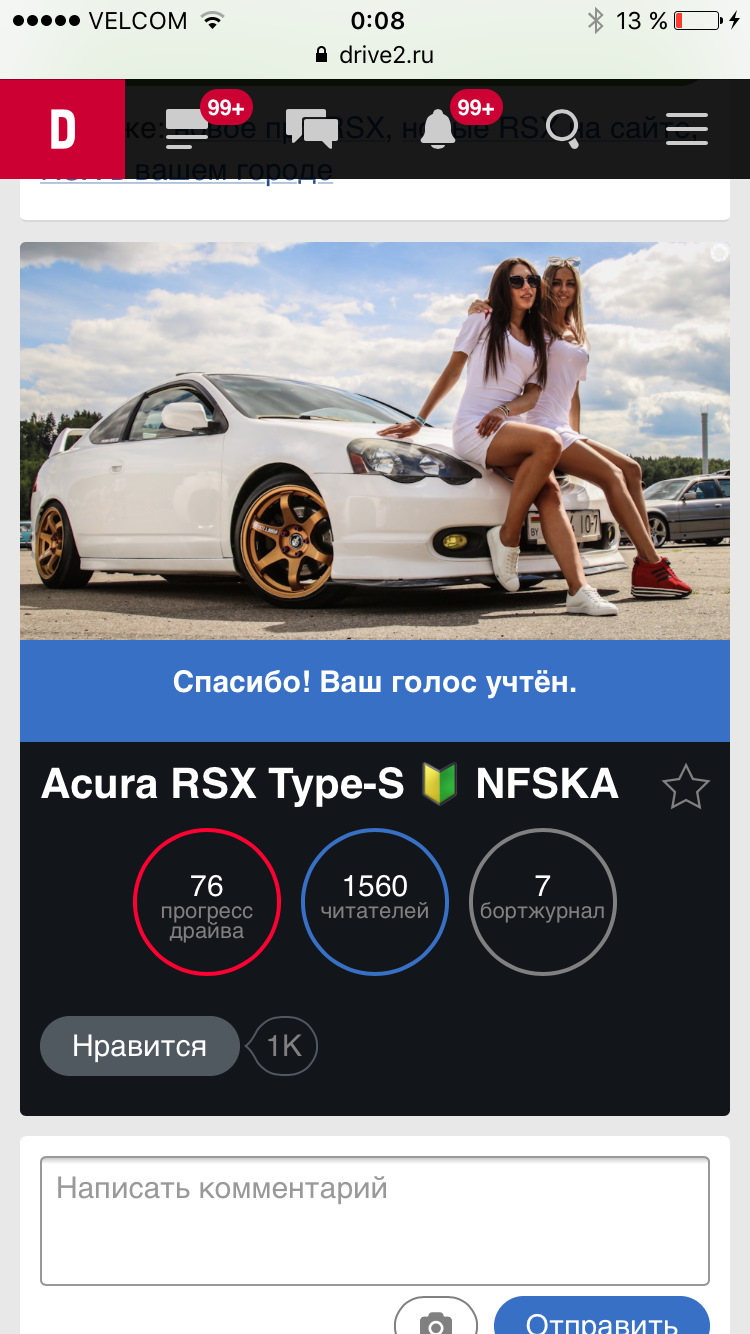Viewport: 750px width, 1334px height.
Task: Open the notifications bell icon
Action: [438, 129]
